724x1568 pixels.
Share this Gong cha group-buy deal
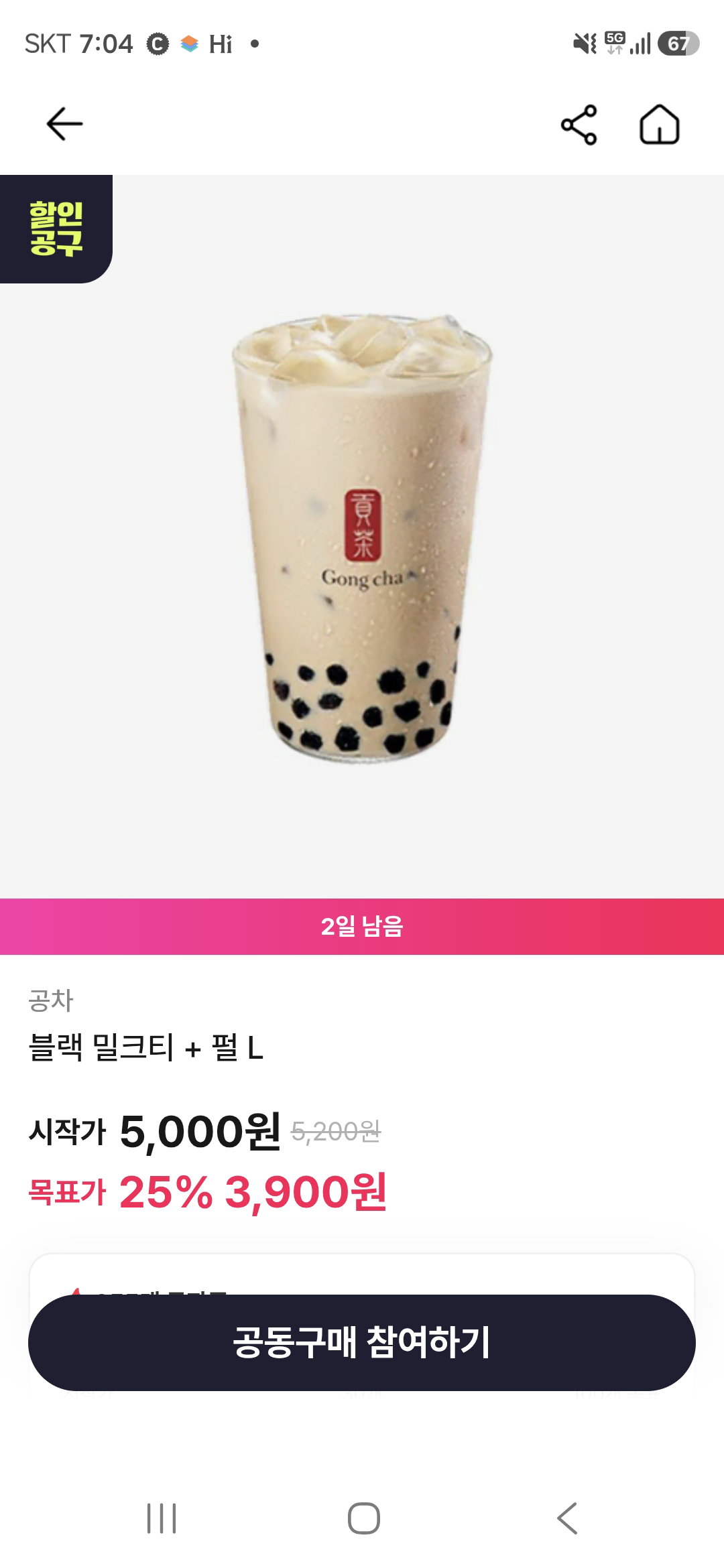(x=579, y=125)
